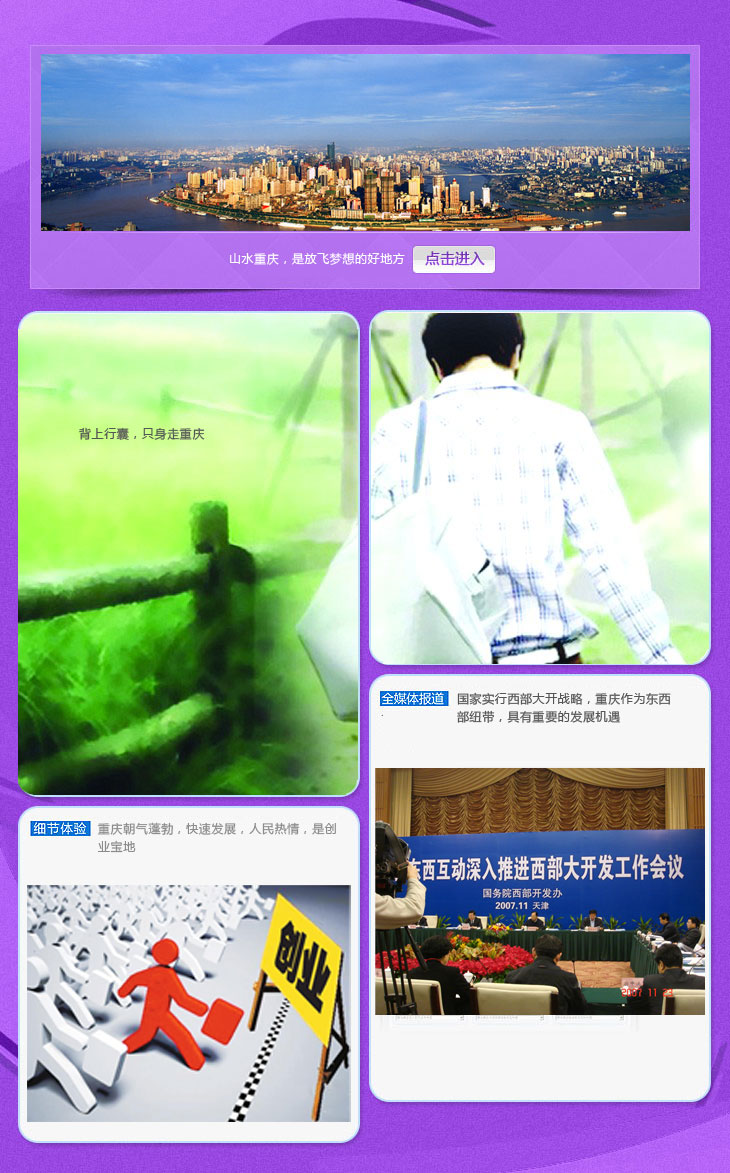The height and width of the screenshot is (1173, 730).
Task: Open the Chongqing skyline banner
Action: click(365, 143)
